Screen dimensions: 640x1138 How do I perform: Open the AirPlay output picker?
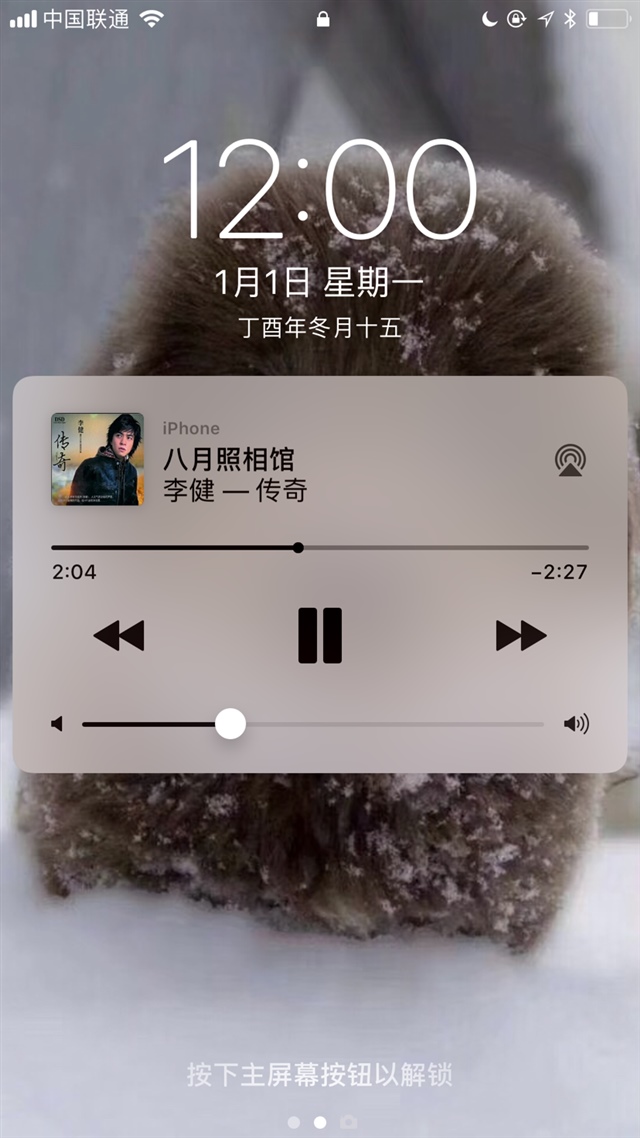[571, 461]
